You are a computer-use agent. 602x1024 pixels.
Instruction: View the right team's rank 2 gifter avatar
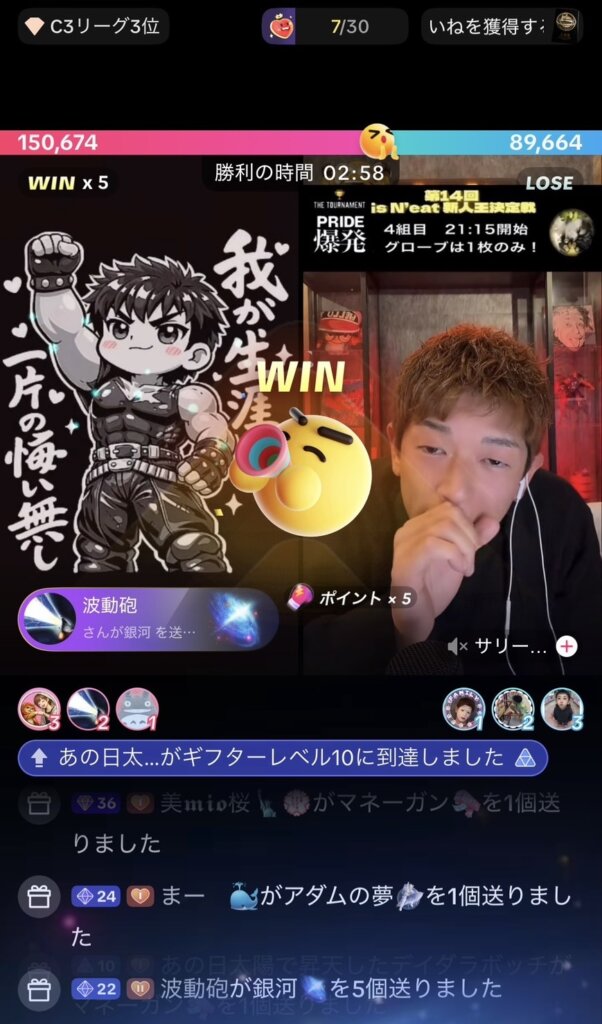(513, 709)
